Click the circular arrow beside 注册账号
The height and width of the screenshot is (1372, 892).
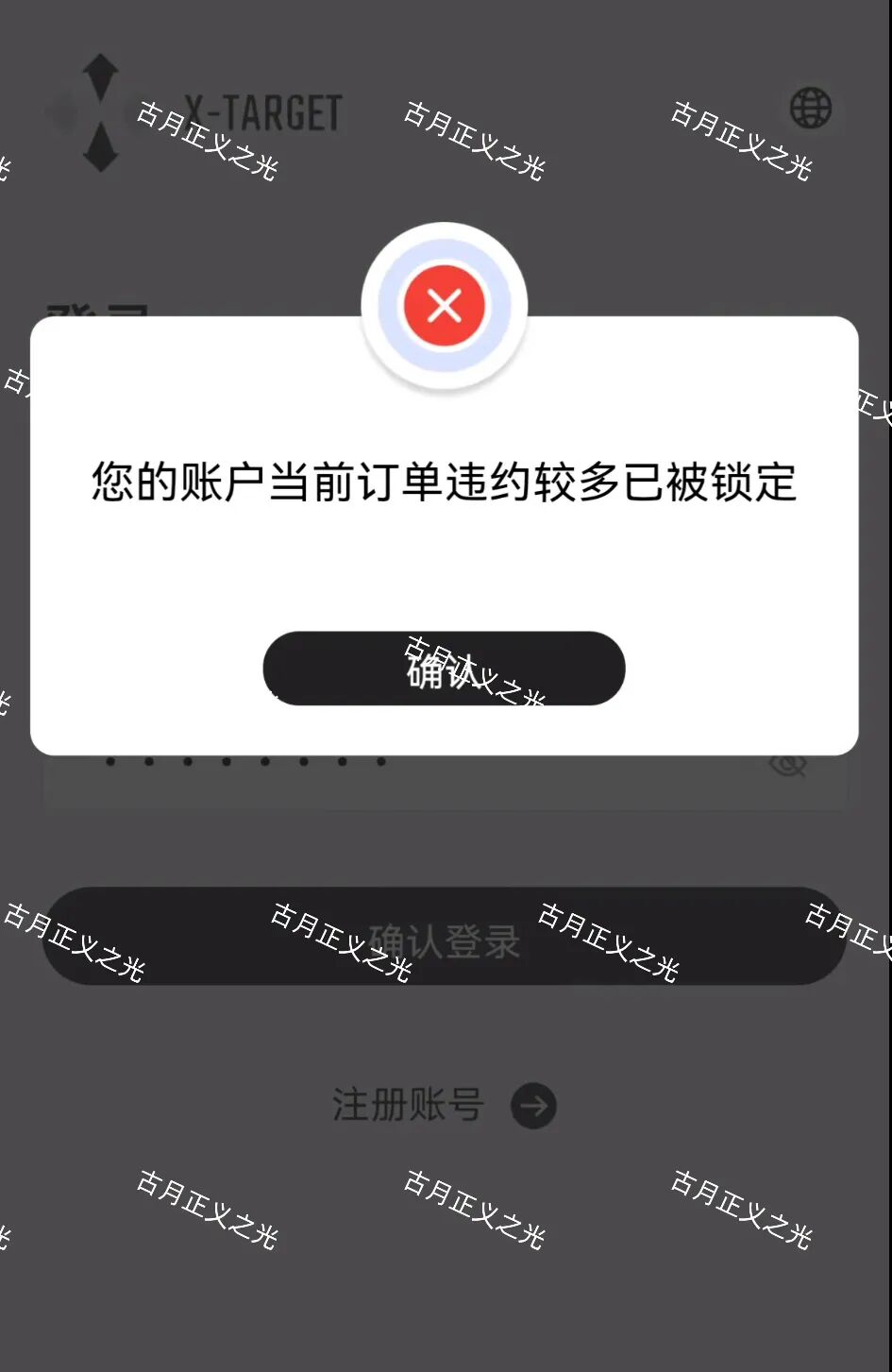click(534, 1106)
